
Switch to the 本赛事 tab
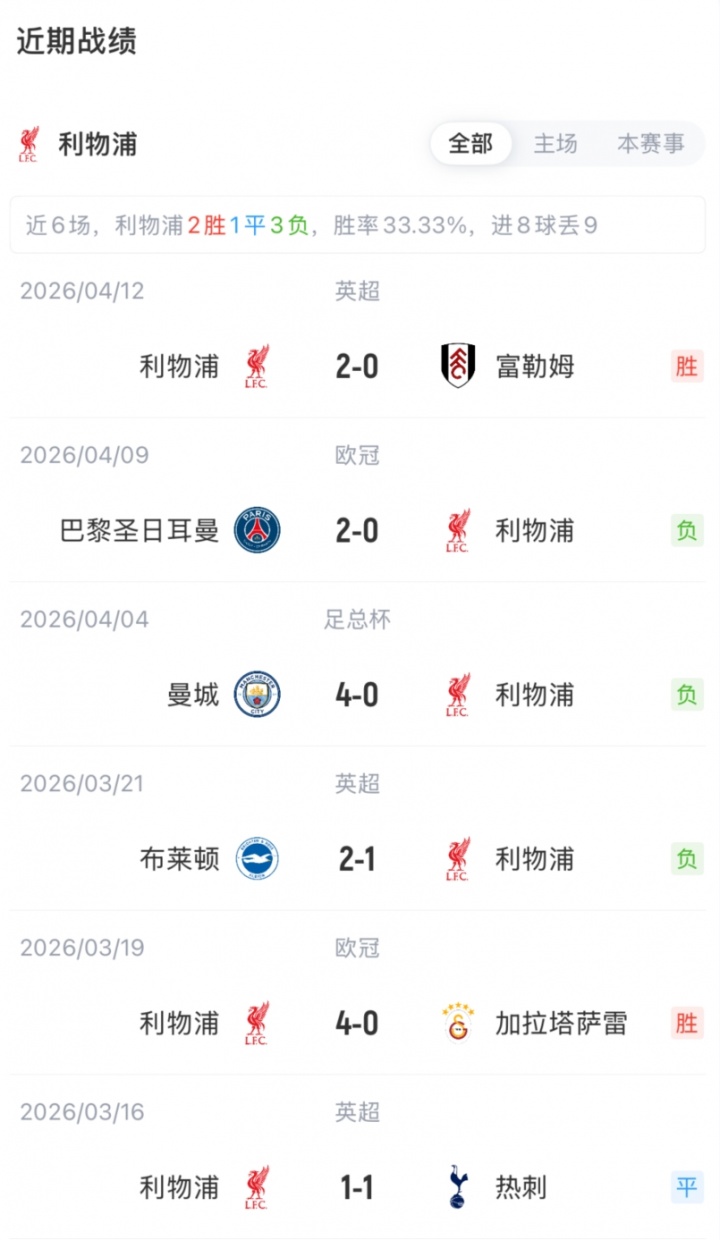(650, 144)
